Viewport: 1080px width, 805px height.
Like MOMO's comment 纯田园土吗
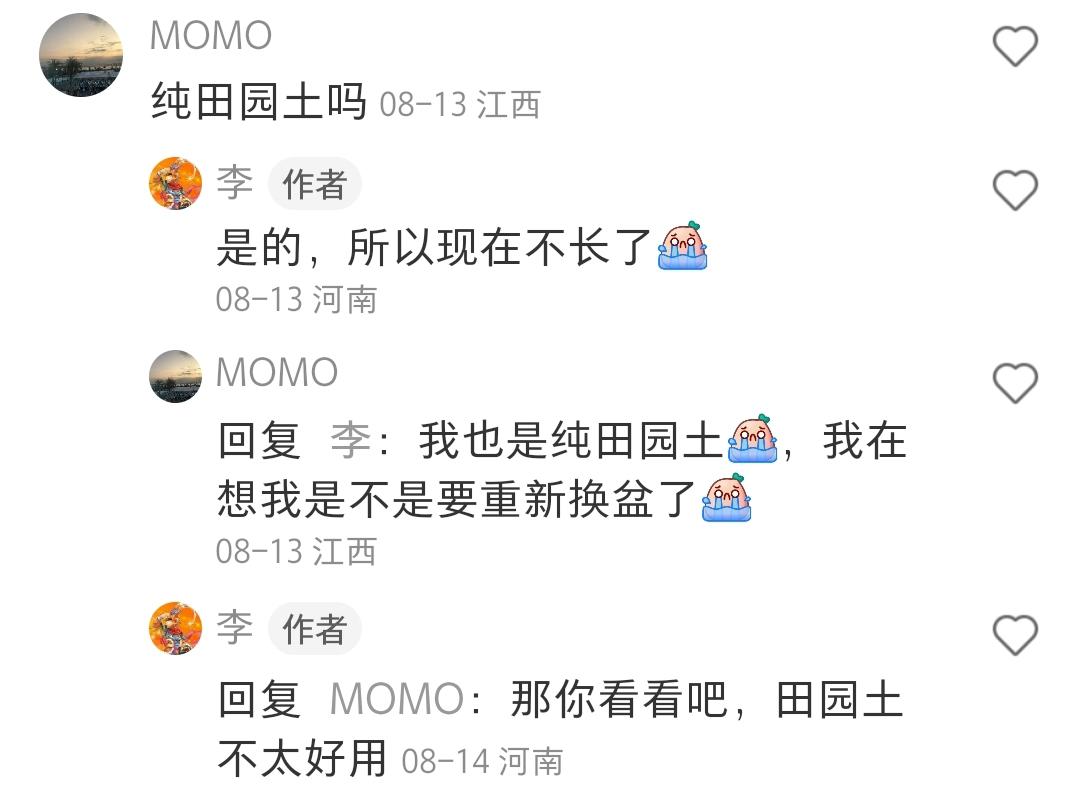point(1014,47)
